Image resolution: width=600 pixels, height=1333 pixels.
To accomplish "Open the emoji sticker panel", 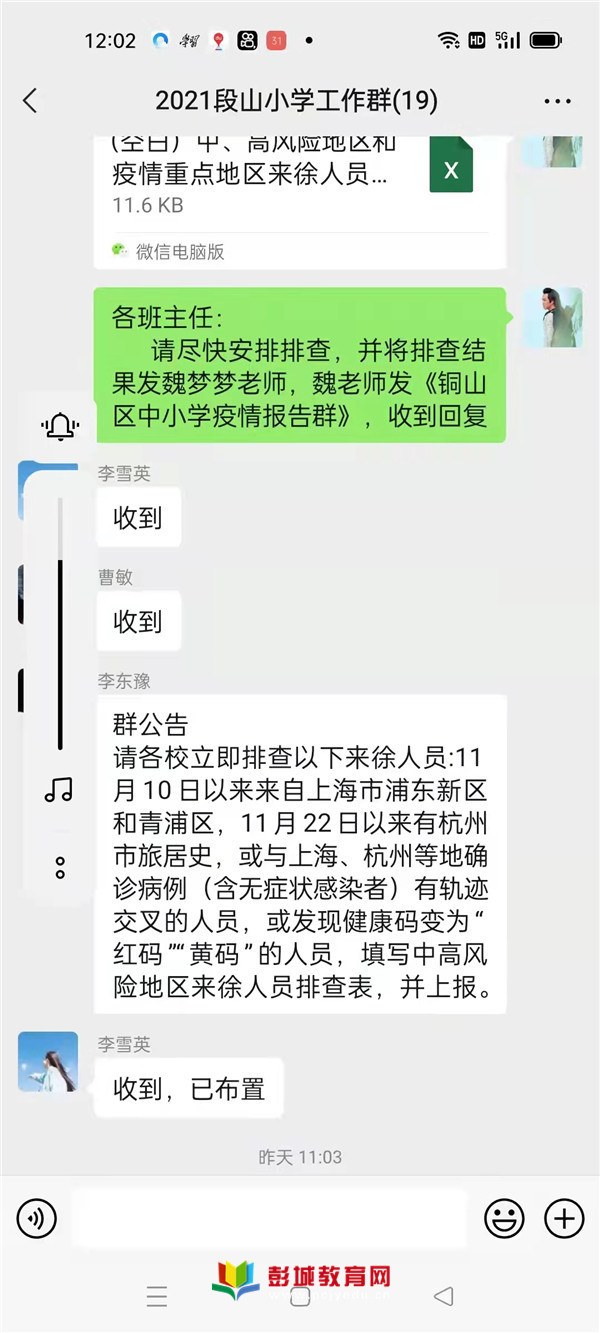I will pos(505,1218).
